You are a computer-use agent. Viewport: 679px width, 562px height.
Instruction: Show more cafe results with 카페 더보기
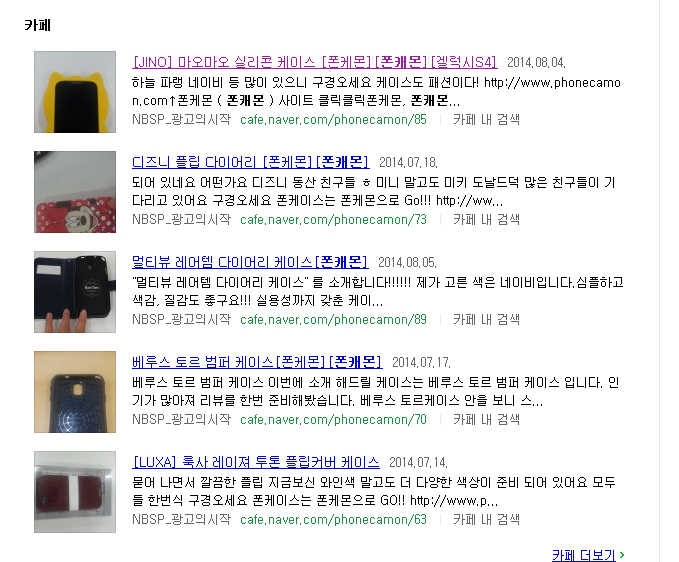(x=587, y=555)
